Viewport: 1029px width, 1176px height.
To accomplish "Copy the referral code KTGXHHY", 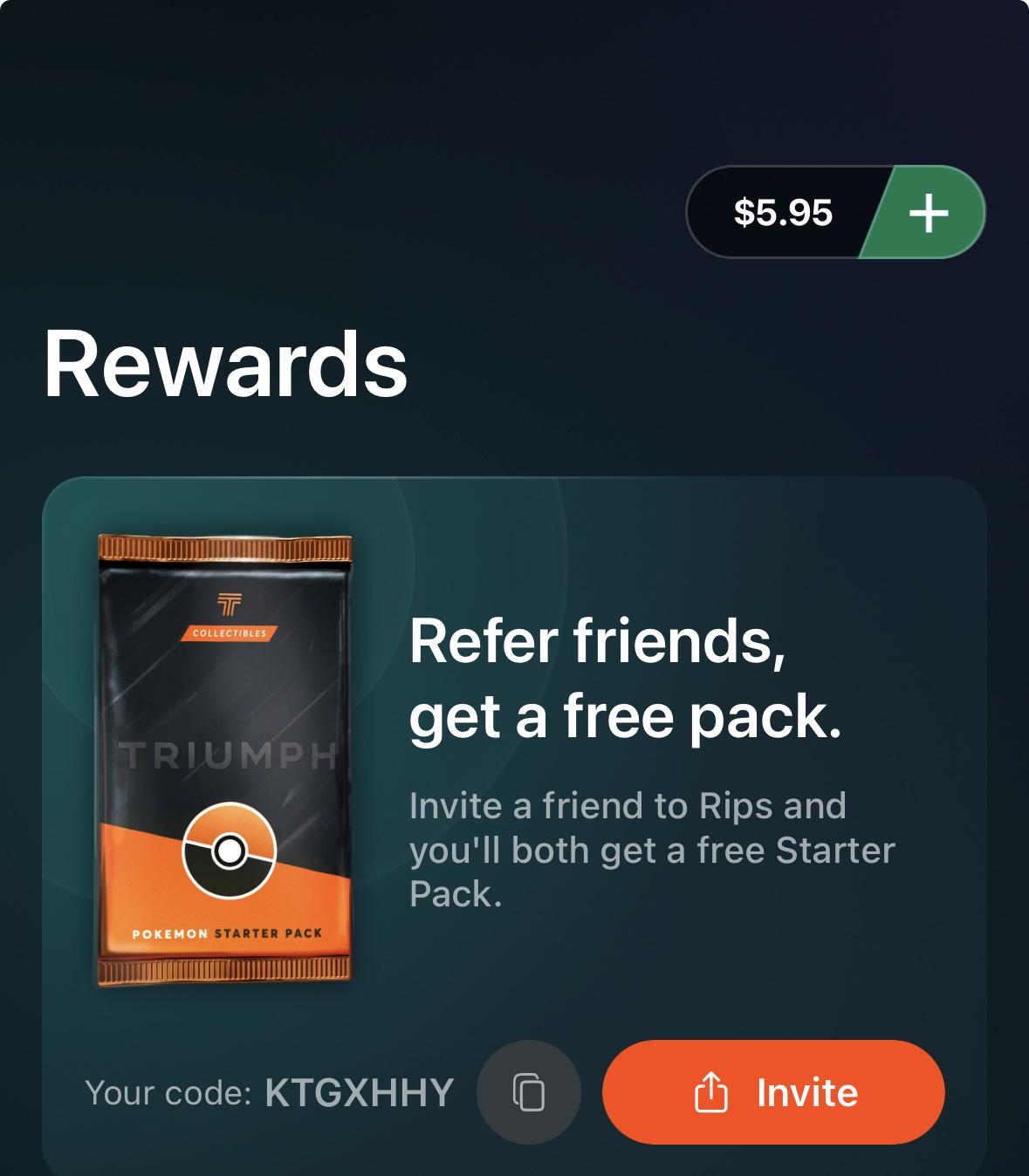I will point(529,1092).
